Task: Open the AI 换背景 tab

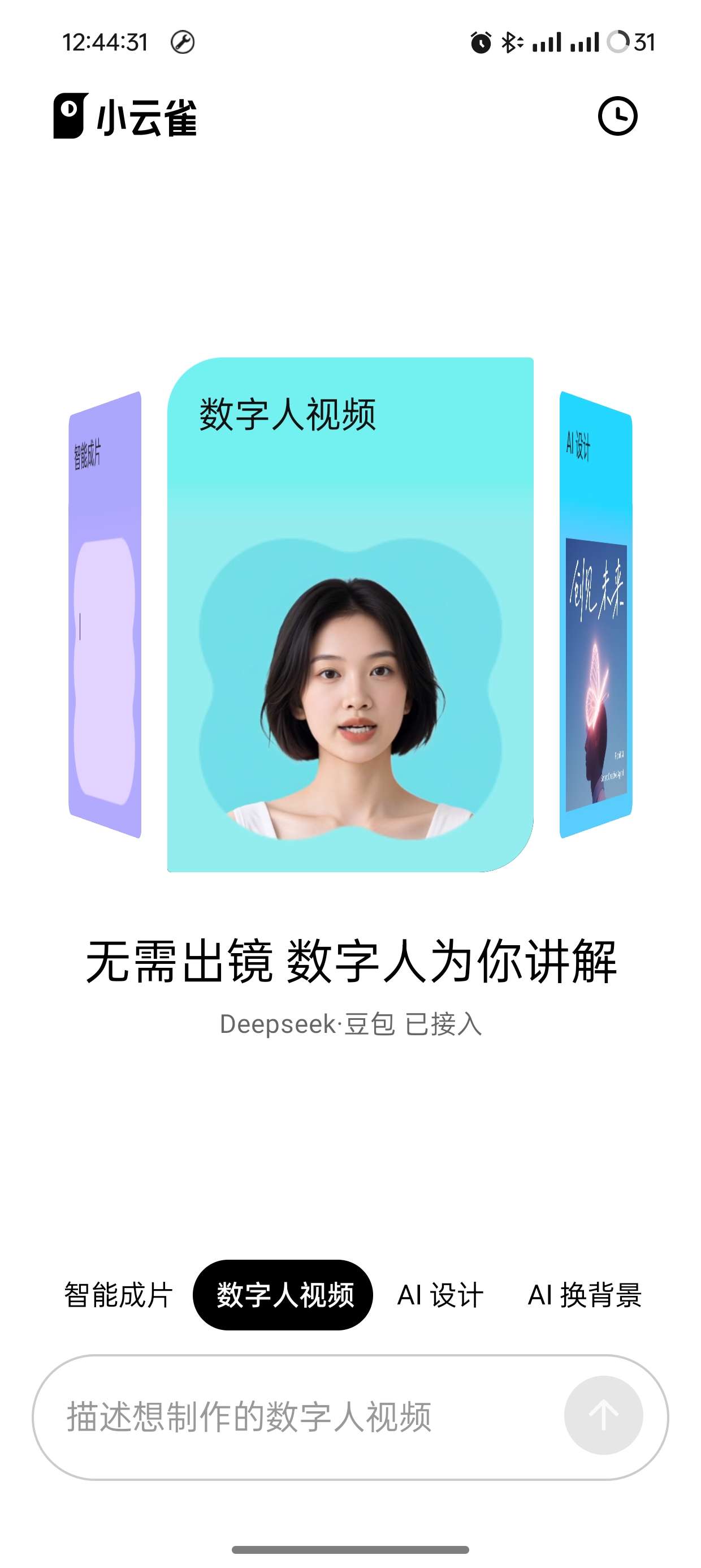Action: pyautogui.click(x=584, y=1294)
